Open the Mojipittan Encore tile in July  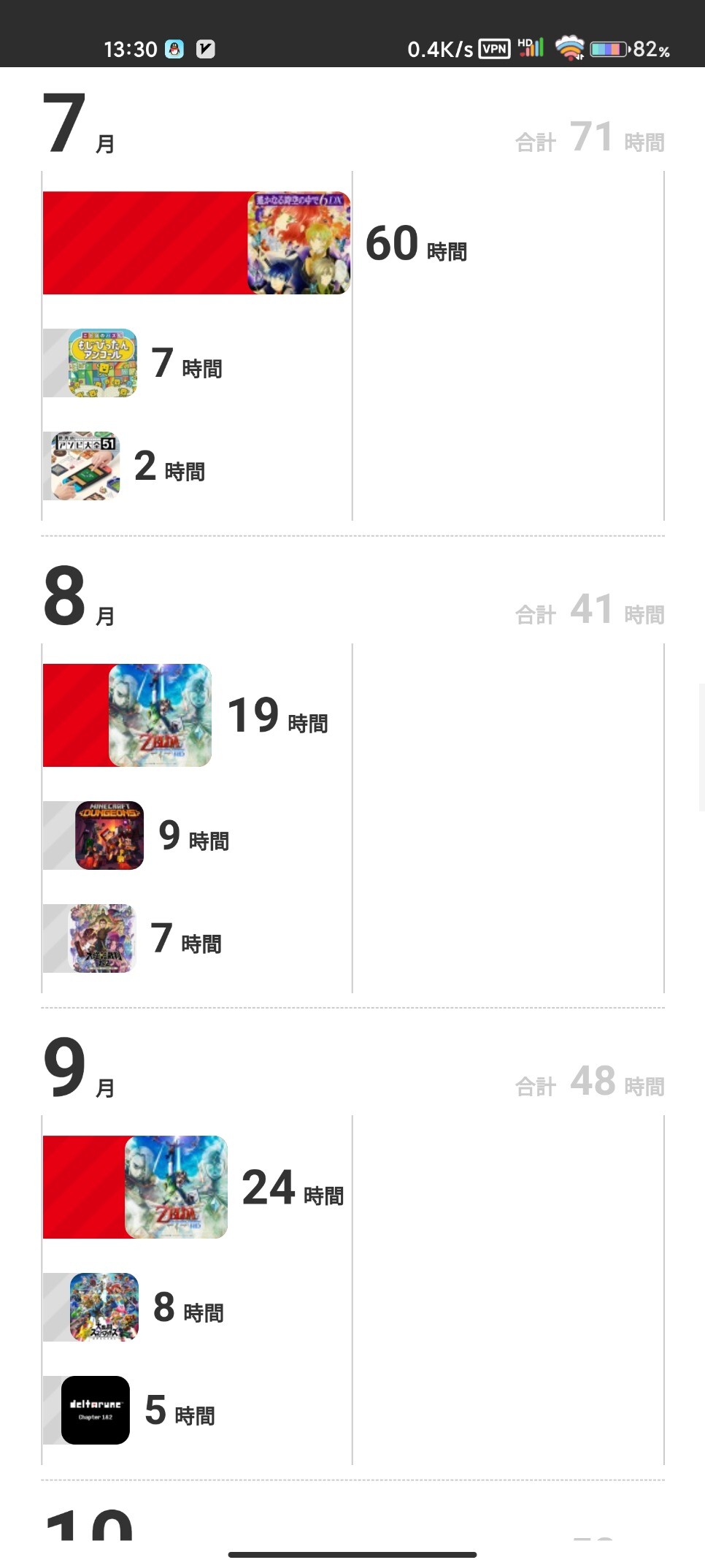(x=103, y=363)
